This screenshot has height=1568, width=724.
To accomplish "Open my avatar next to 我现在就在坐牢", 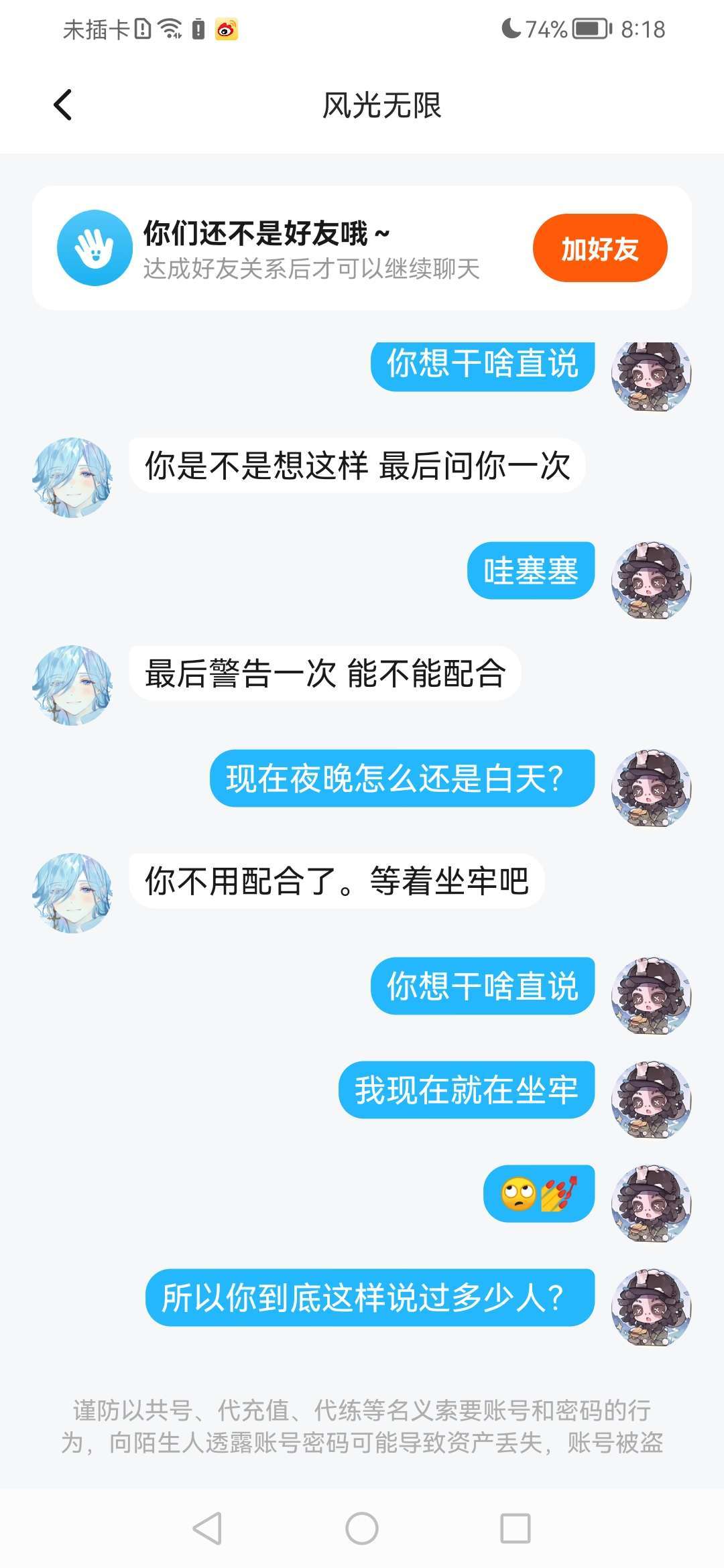I will pyautogui.click(x=650, y=1100).
